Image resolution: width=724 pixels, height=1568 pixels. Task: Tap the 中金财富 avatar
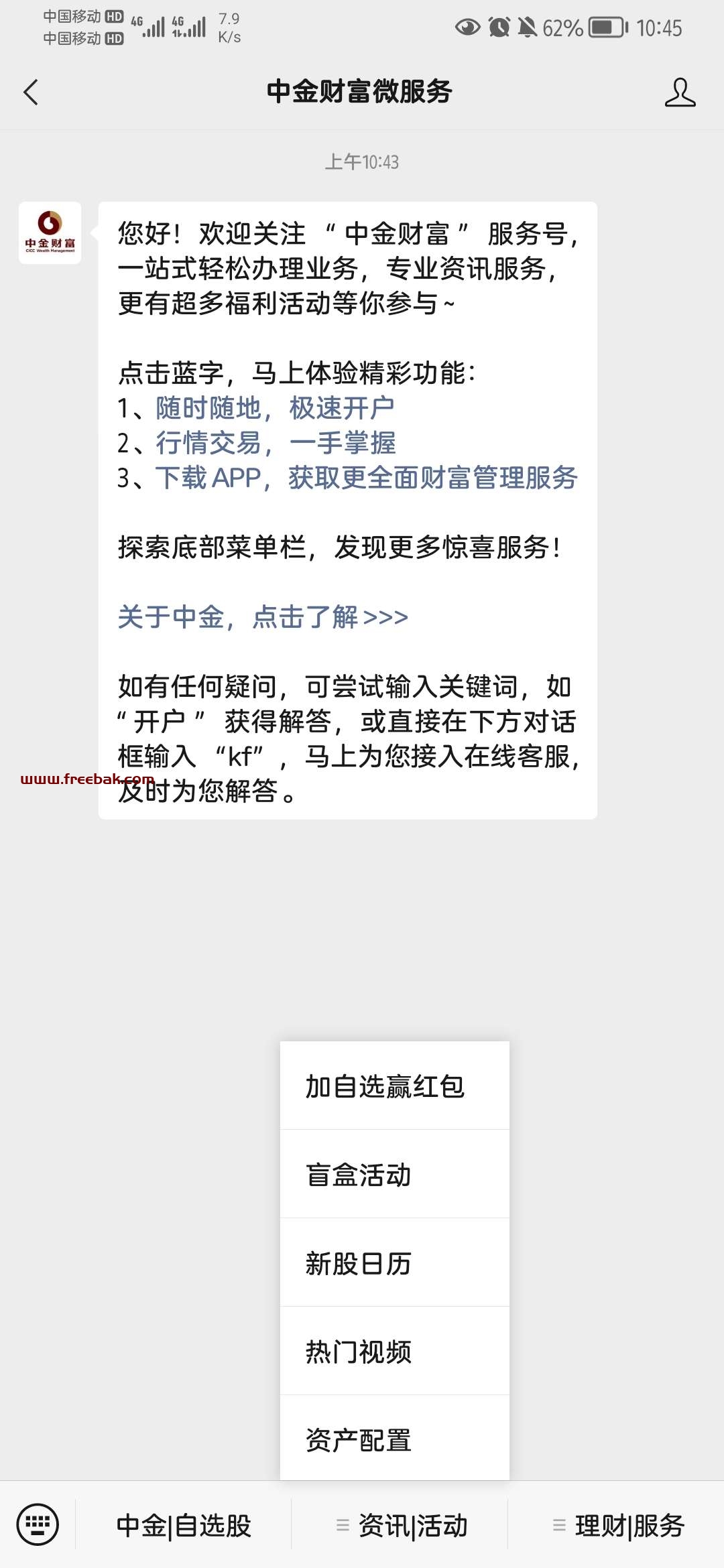[50, 233]
